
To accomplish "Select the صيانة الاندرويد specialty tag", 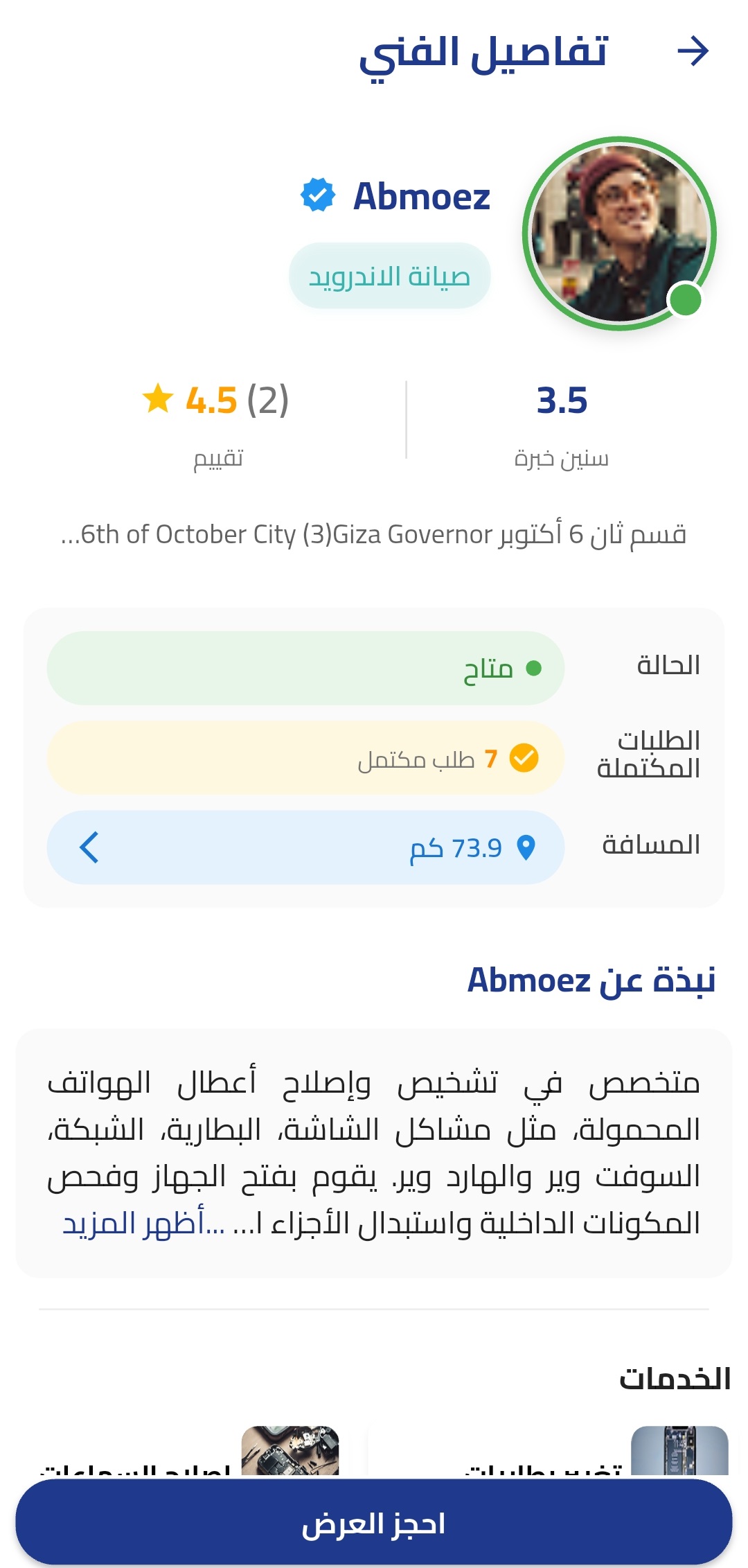I will (x=390, y=276).
